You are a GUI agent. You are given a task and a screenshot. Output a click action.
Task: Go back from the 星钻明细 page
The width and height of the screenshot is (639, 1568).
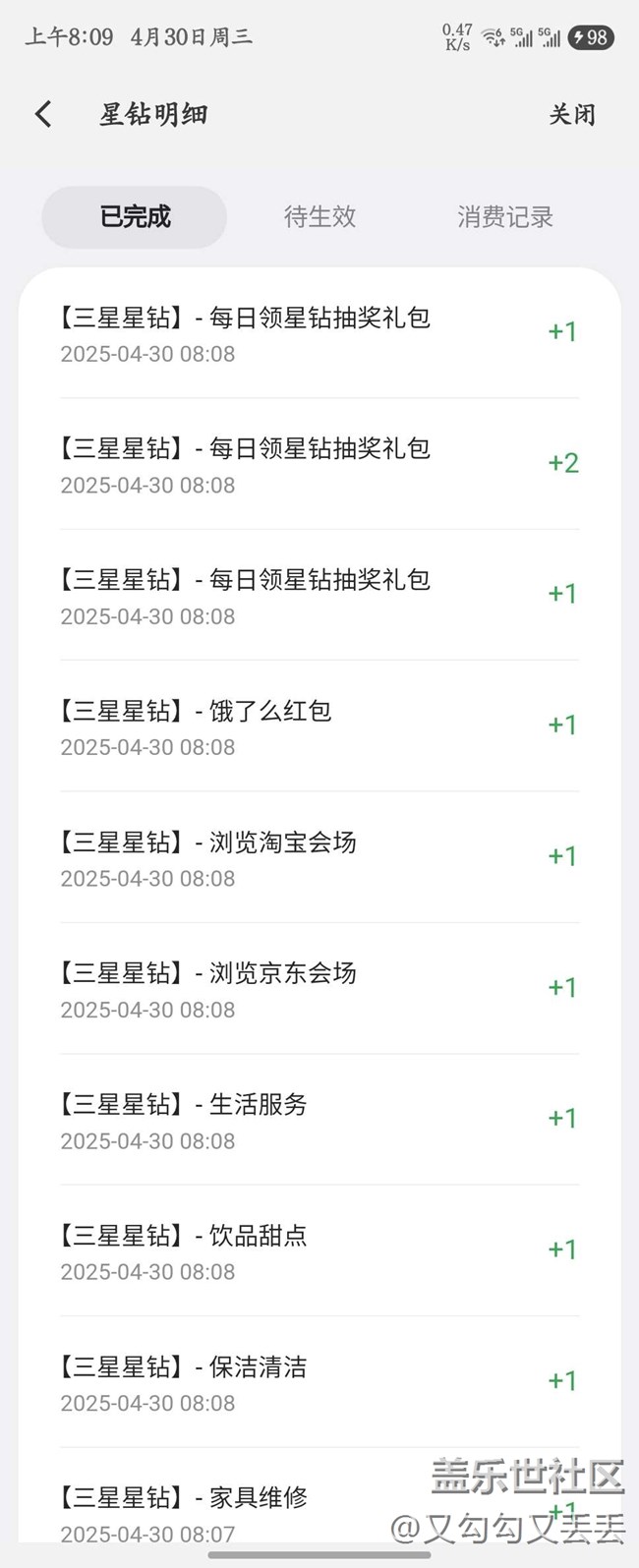[43, 114]
